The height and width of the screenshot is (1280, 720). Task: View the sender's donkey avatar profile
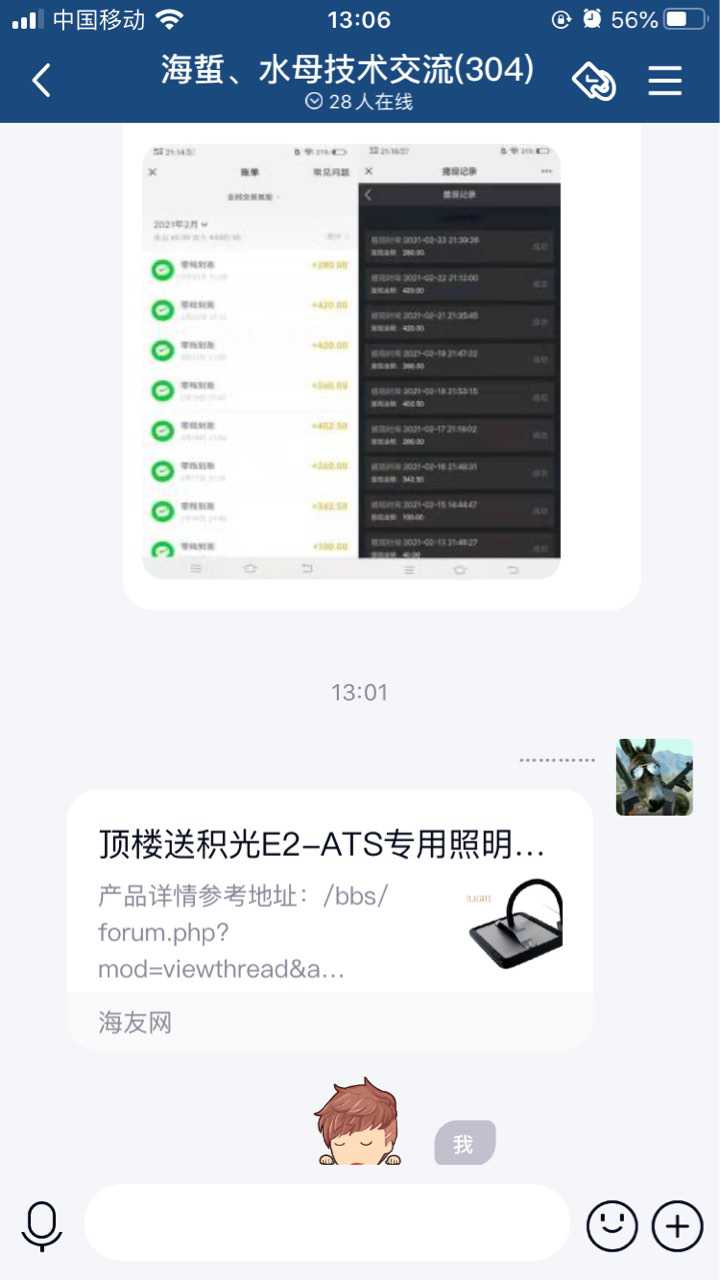coord(654,777)
